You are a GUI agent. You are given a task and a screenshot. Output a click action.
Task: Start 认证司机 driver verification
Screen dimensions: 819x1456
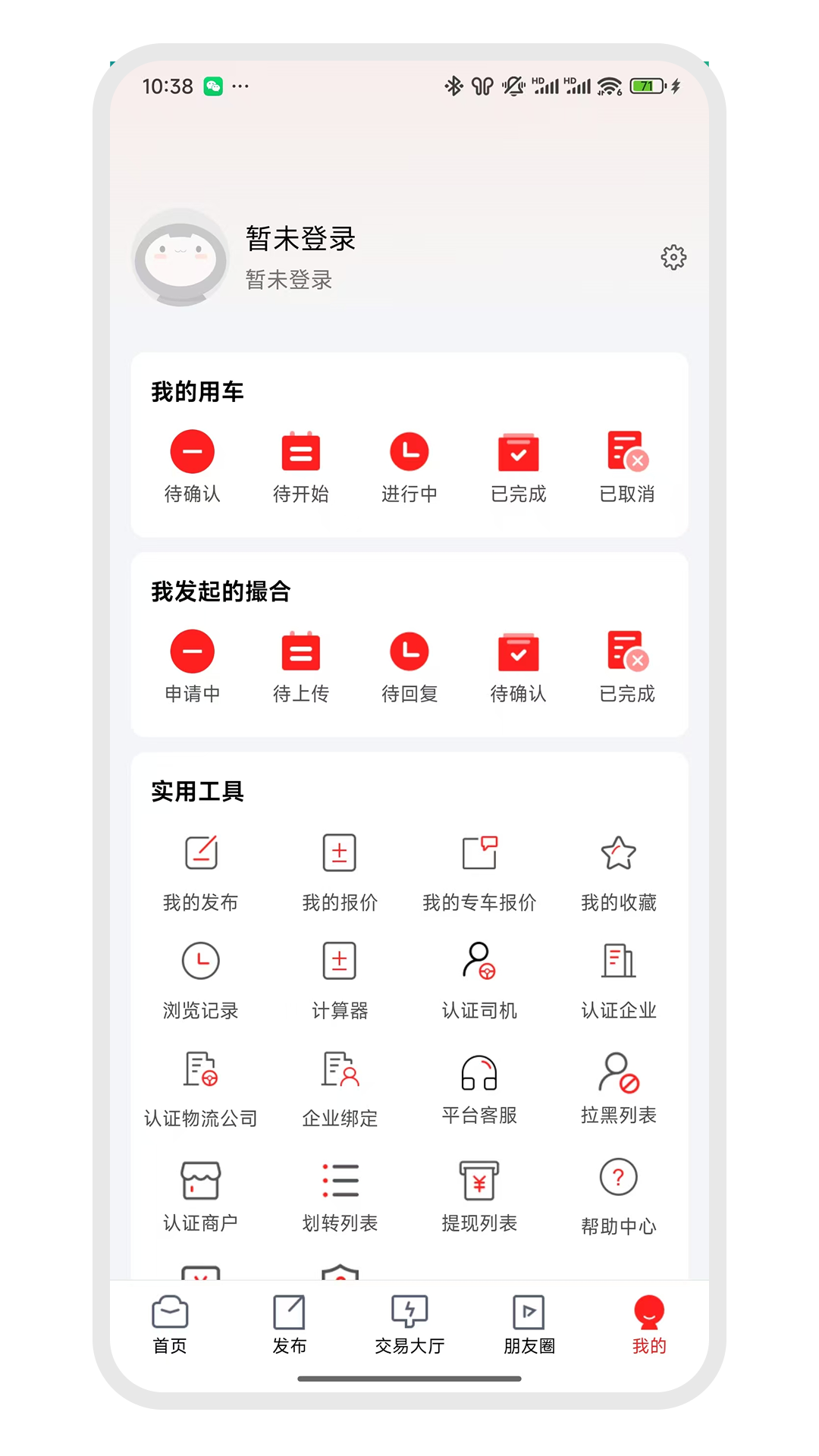pyautogui.click(x=479, y=980)
